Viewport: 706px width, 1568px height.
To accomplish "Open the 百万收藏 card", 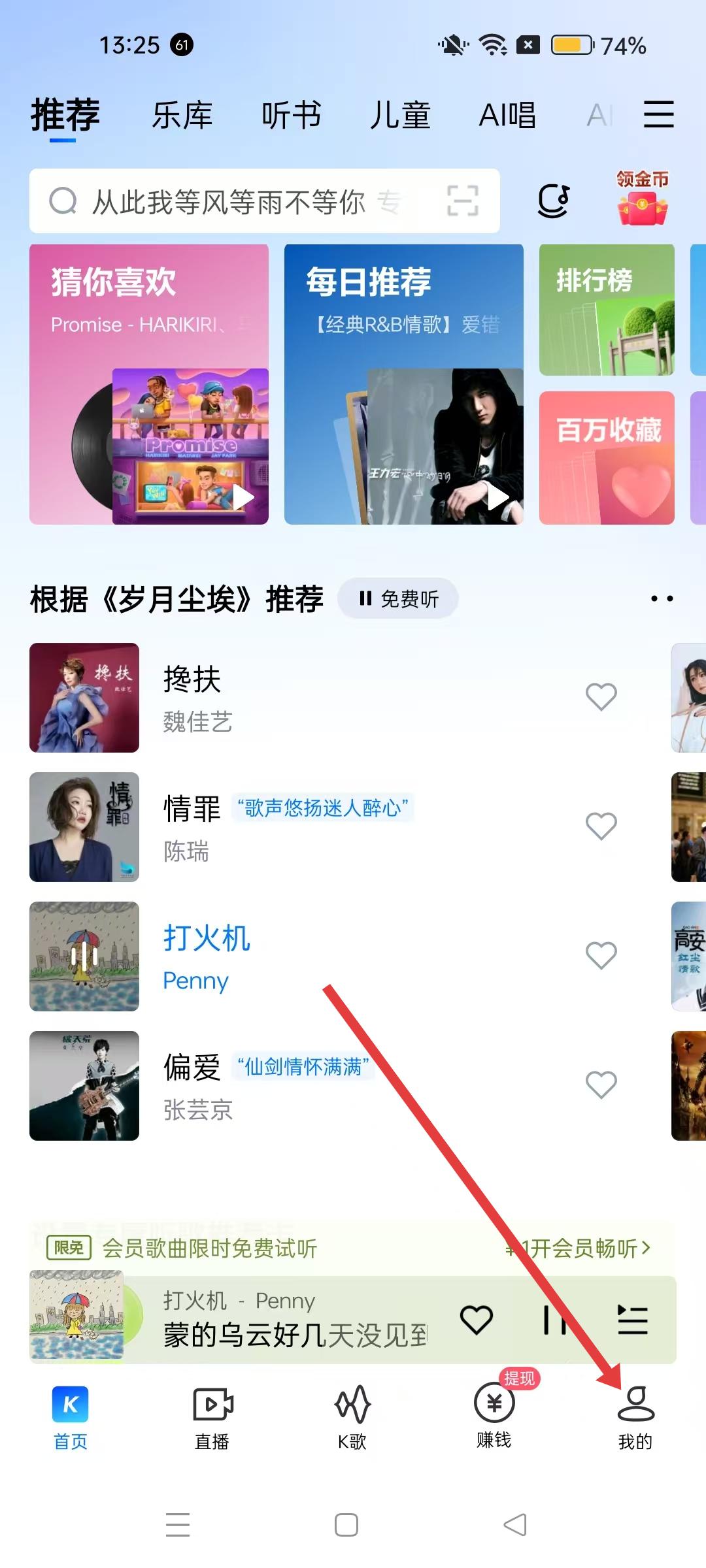I will (607, 457).
